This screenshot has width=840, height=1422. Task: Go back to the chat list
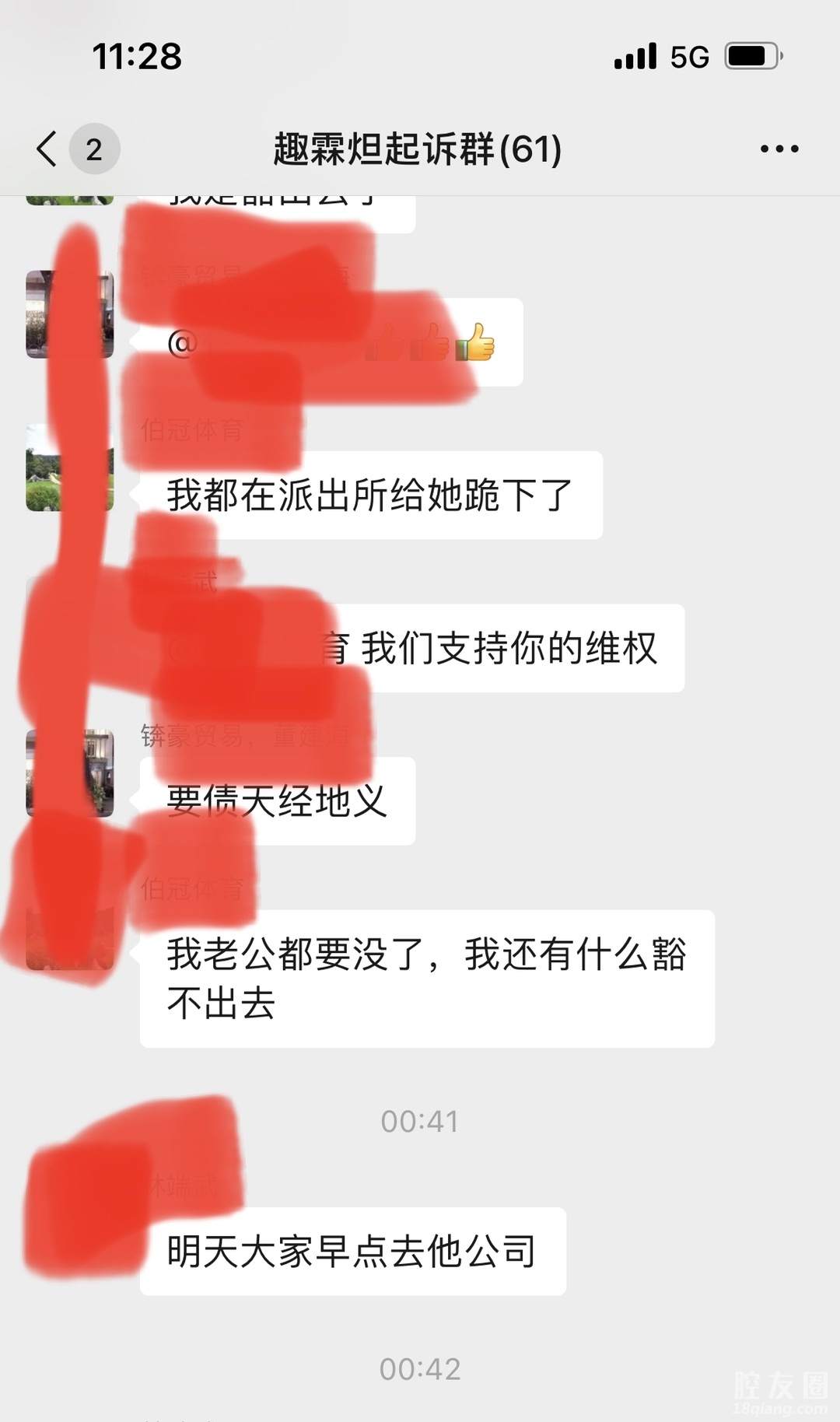[48, 149]
